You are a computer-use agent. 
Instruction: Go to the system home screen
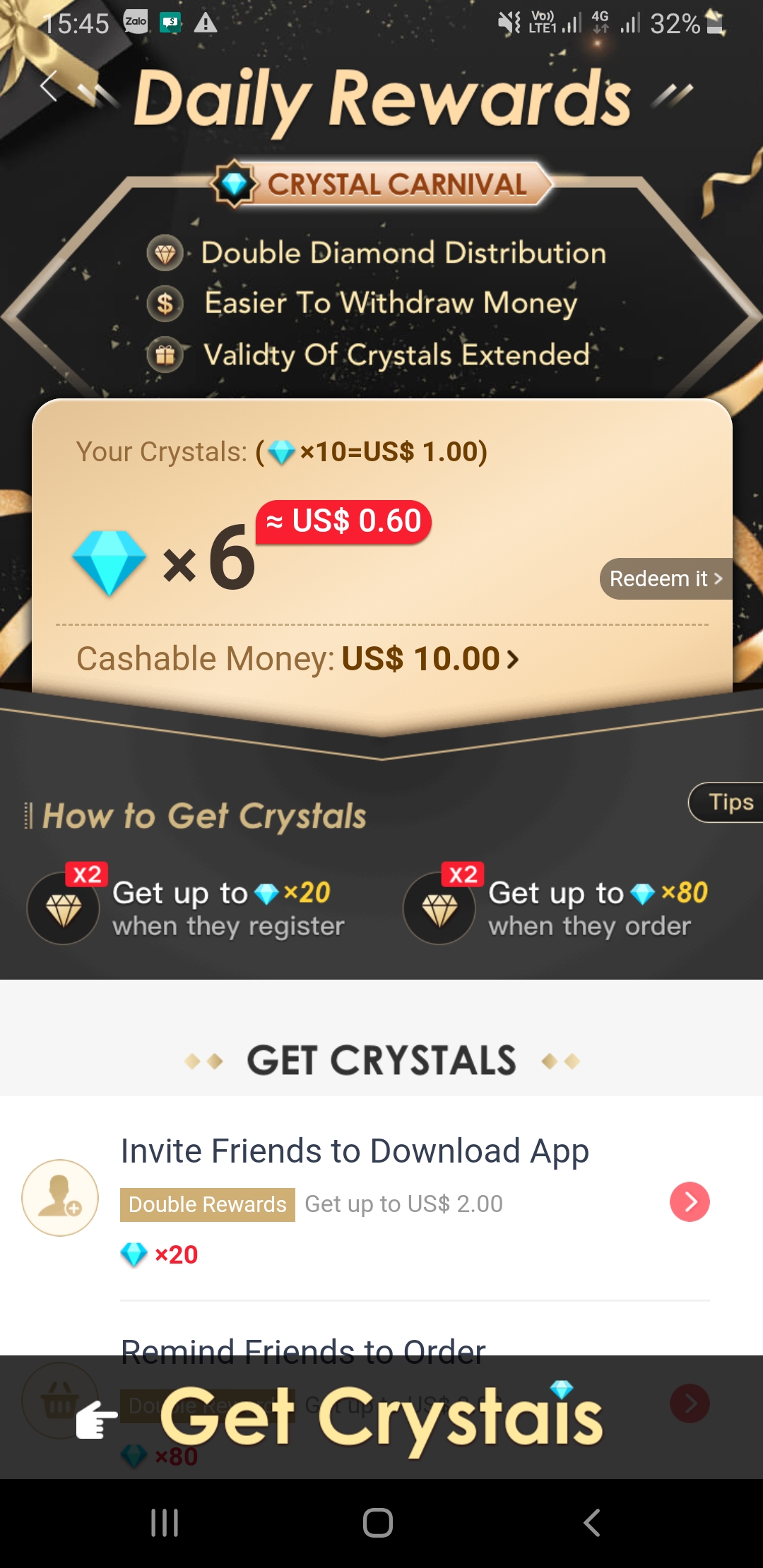pos(378,1523)
